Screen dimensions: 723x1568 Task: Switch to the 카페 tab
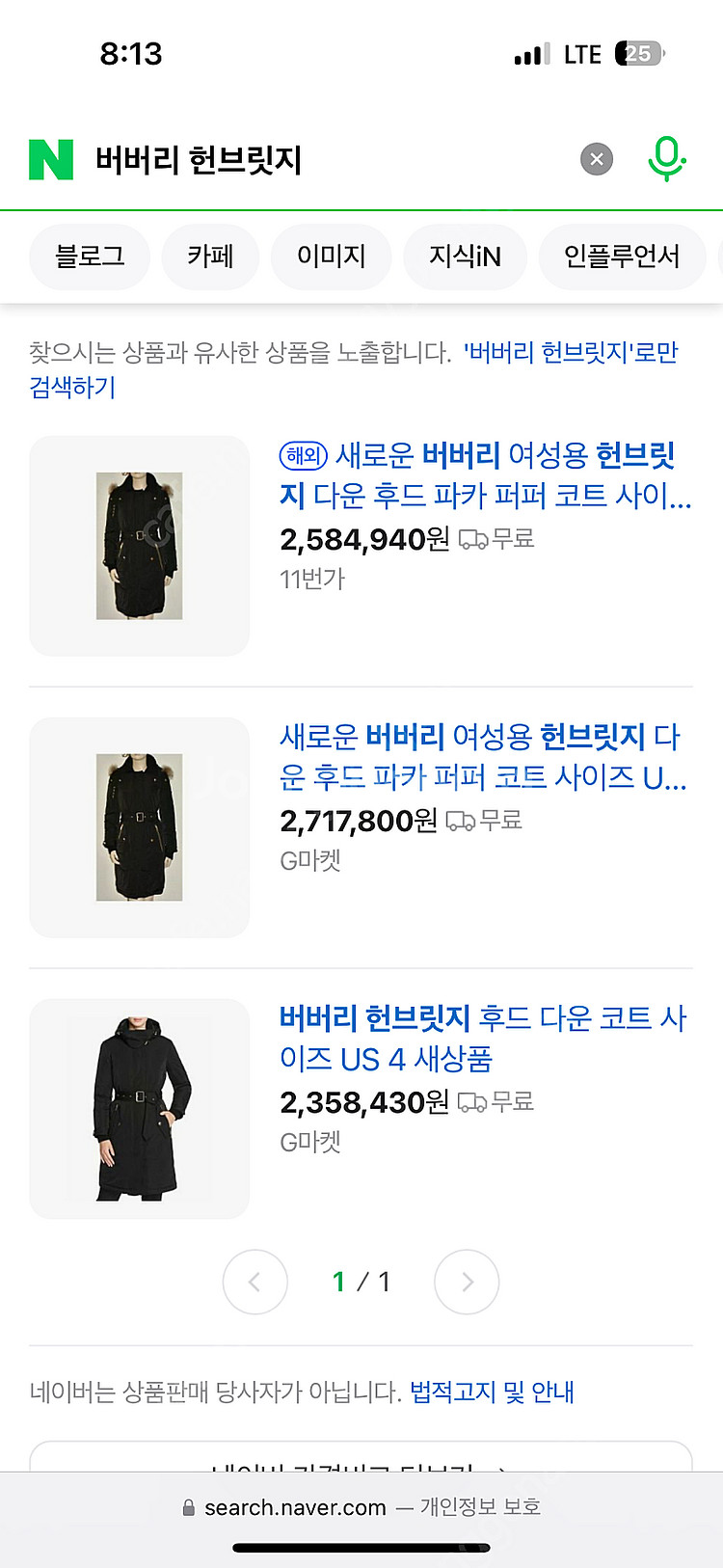(x=210, y=257)
